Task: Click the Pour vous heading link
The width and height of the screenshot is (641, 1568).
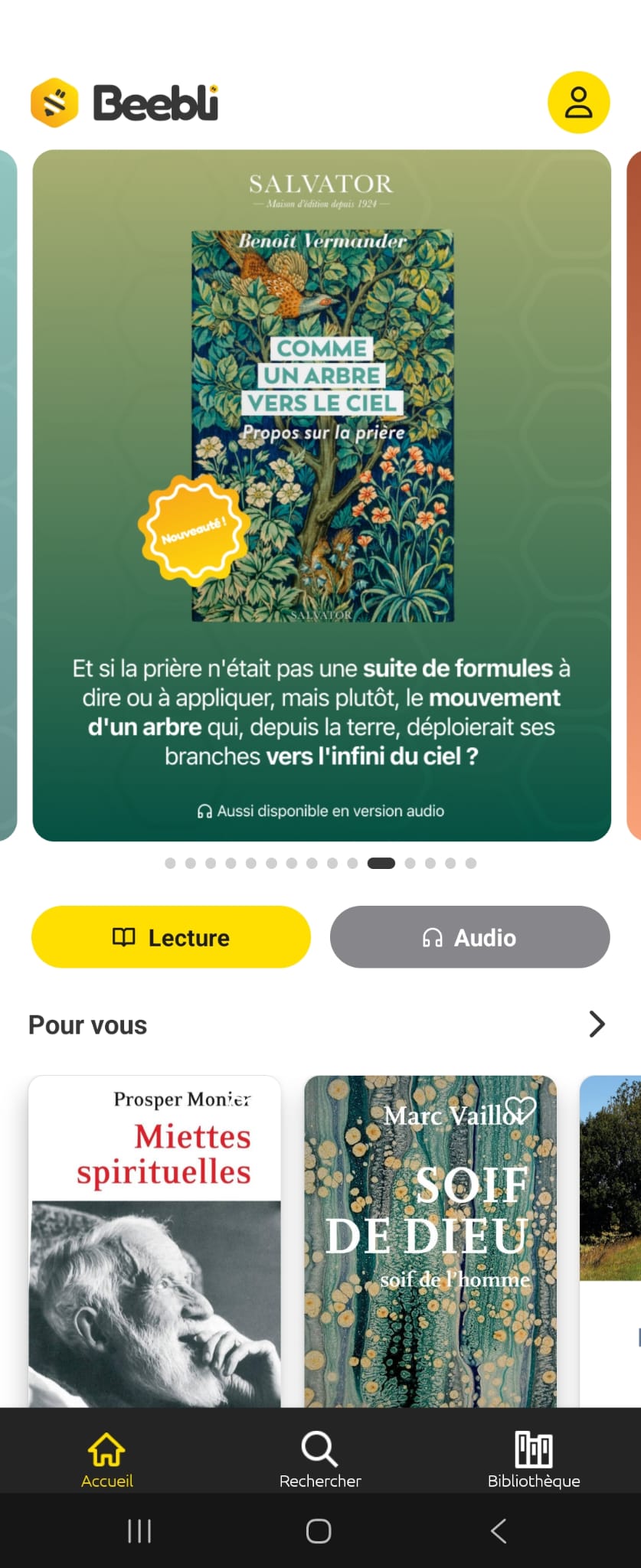Action: click(87, 1024)
